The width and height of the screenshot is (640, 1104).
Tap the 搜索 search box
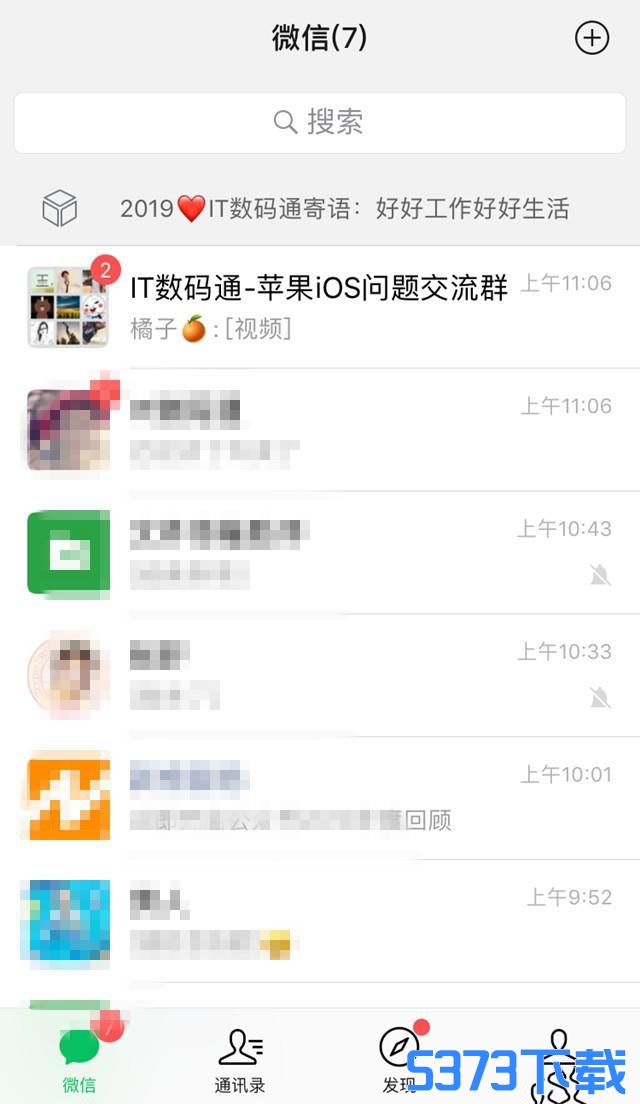(x=320, y=122)
